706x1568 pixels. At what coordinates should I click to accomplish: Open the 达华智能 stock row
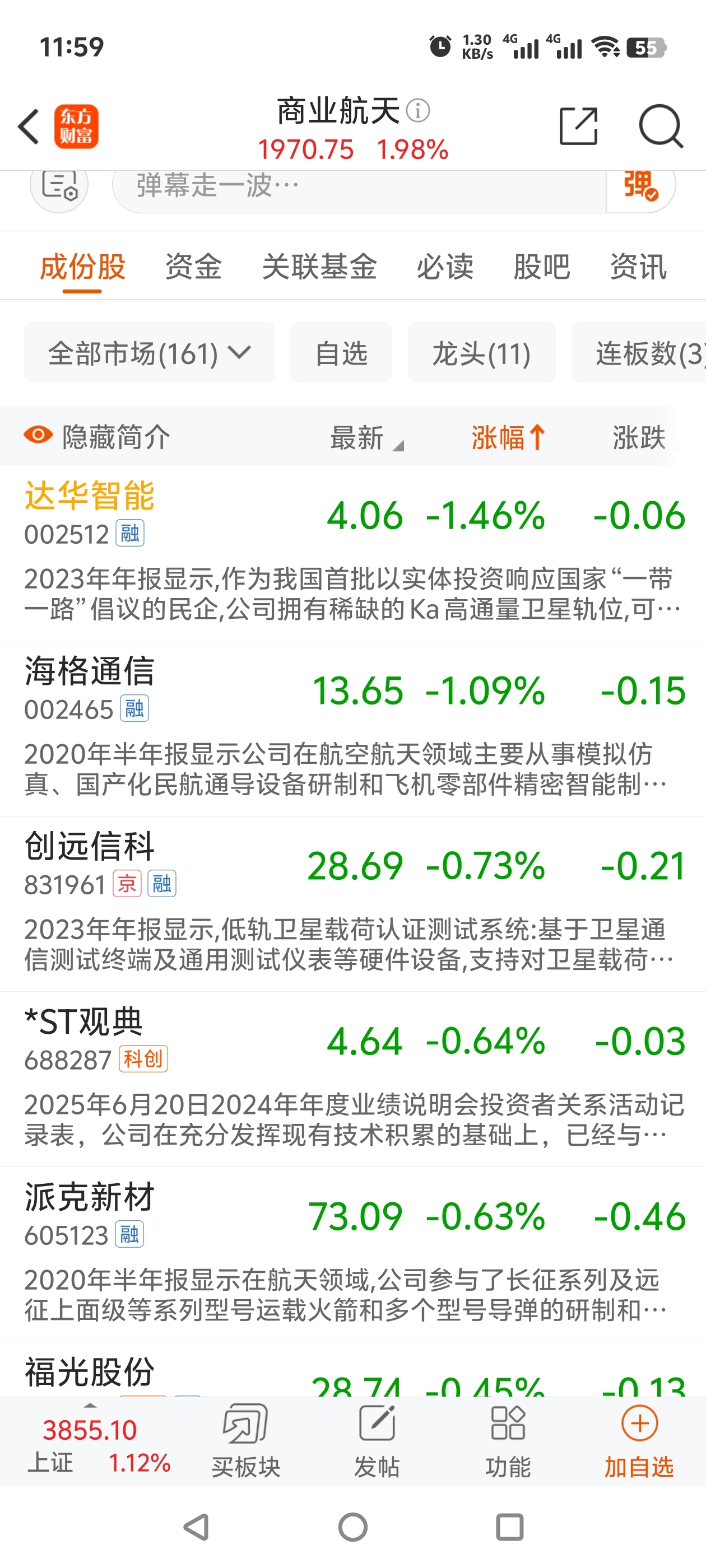(x=354, y=553)
